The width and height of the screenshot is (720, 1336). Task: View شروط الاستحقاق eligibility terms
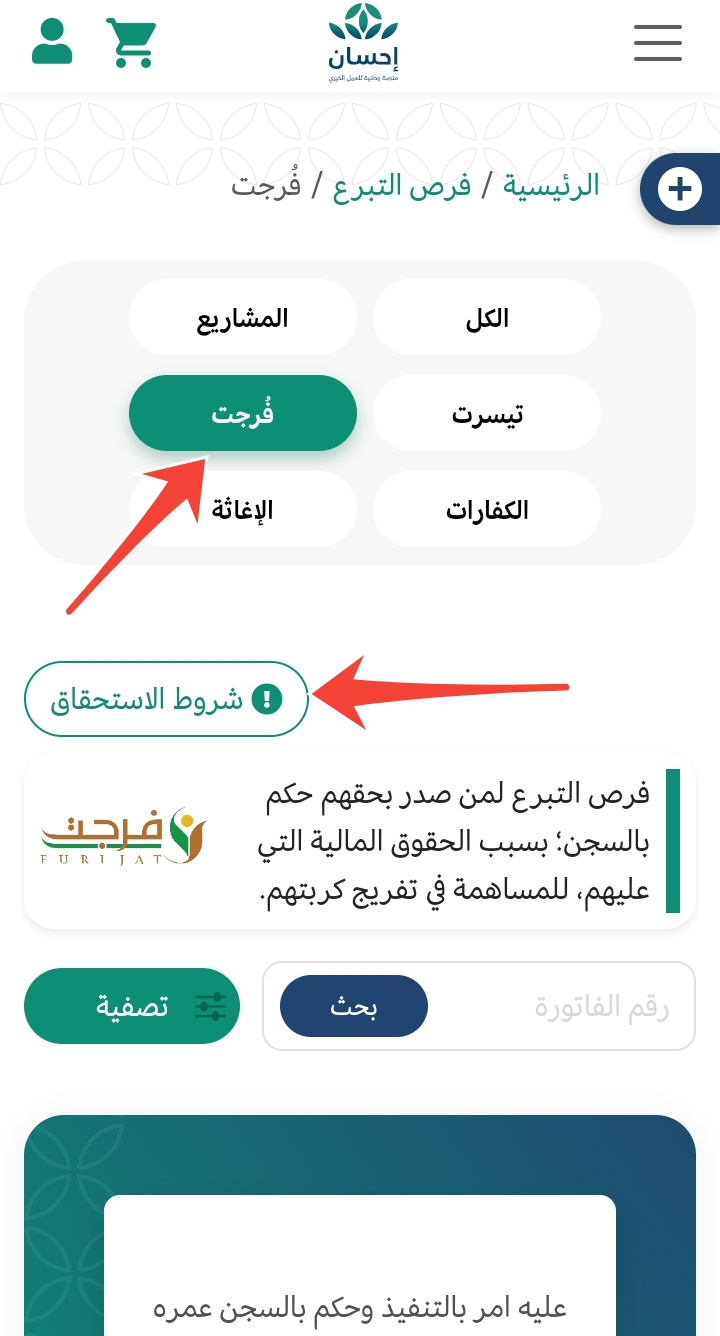166,699
